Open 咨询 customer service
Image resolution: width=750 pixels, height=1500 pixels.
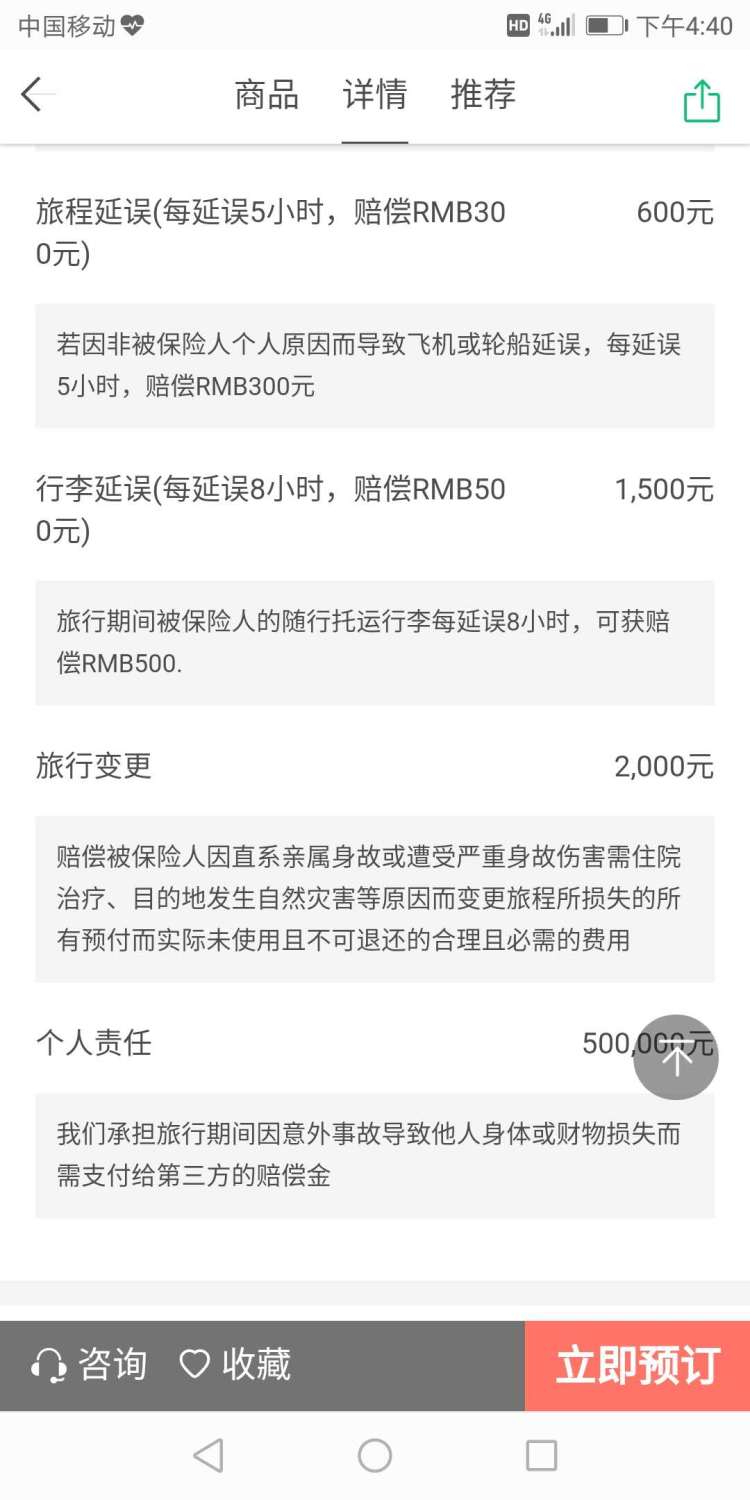(90, 1365)
